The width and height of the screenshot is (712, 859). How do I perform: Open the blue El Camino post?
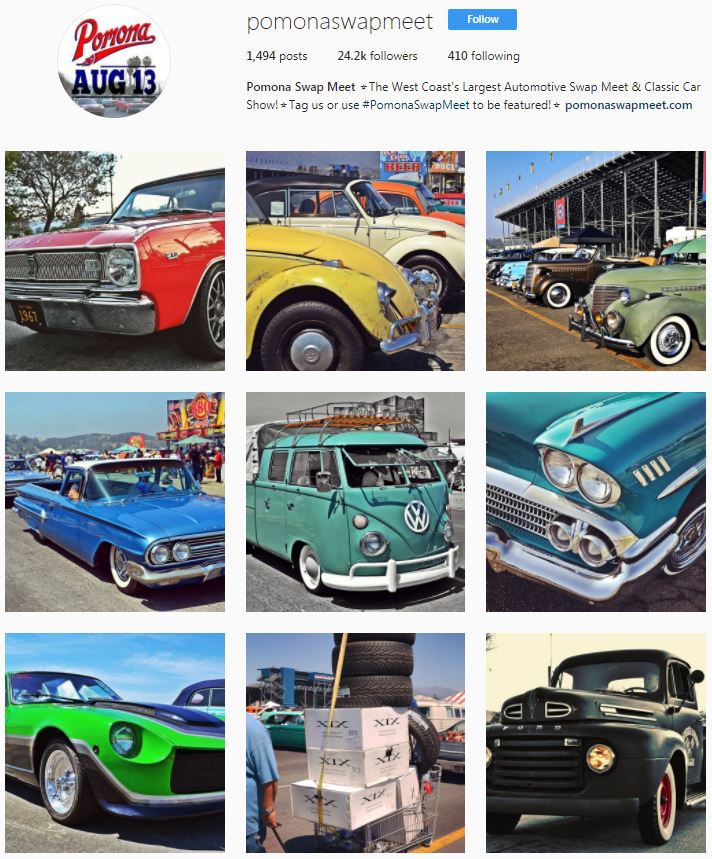coord(115,501)
